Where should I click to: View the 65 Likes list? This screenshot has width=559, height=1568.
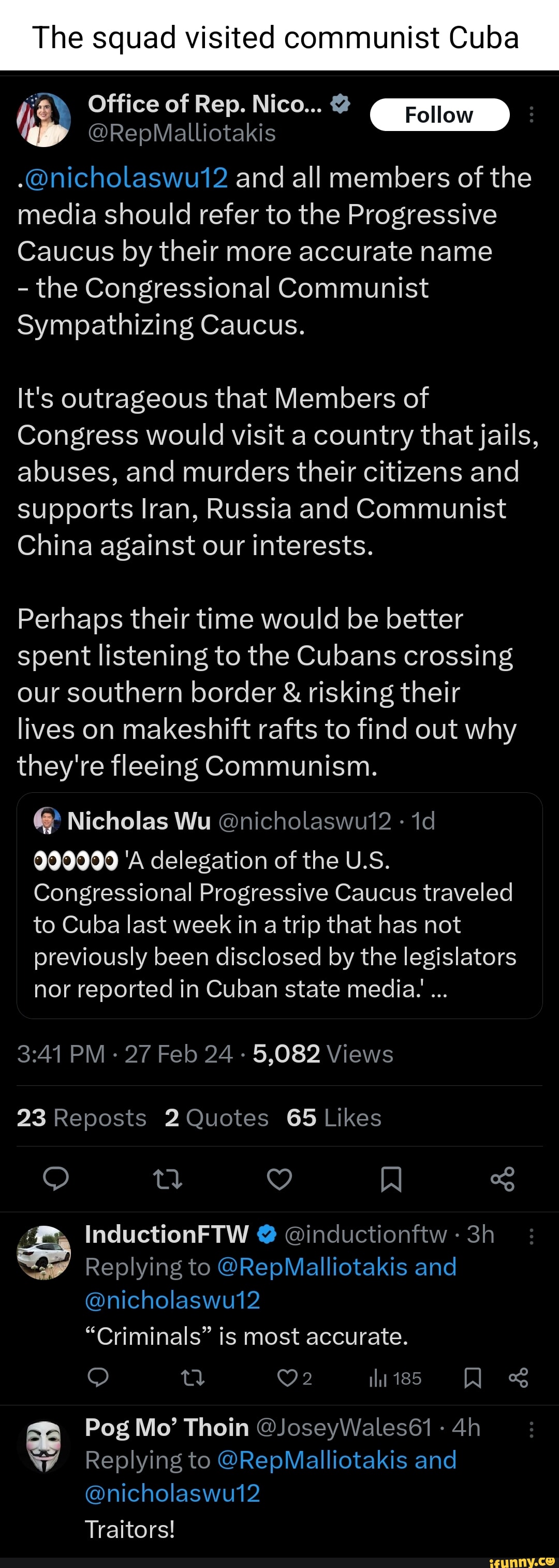point(333,1117)
